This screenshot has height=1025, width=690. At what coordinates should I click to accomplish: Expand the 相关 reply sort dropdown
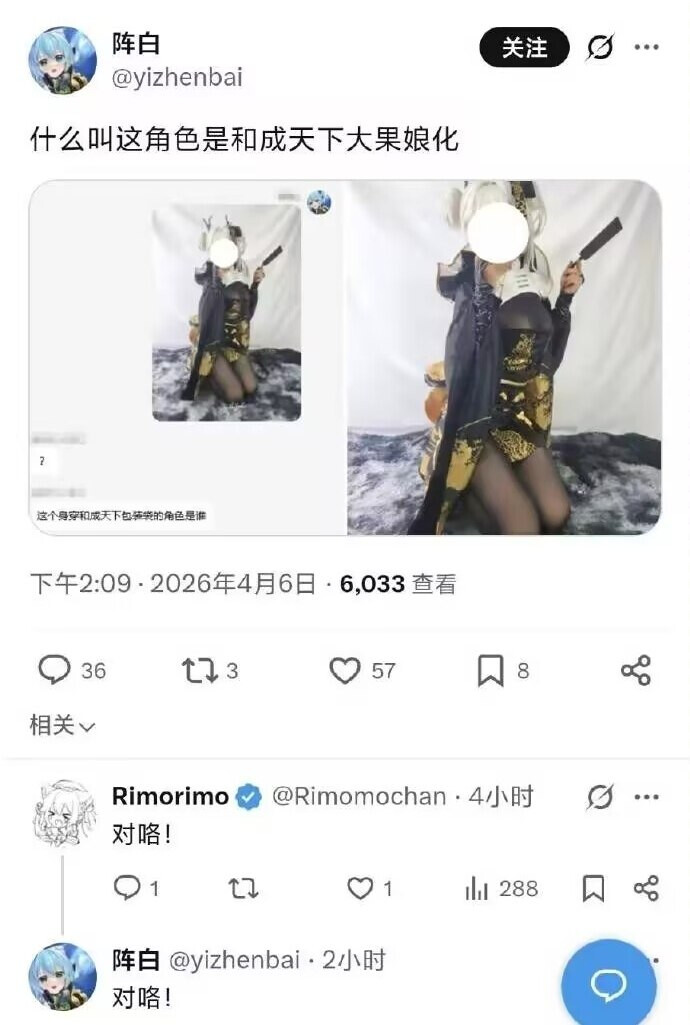click(x=63, y=726)
